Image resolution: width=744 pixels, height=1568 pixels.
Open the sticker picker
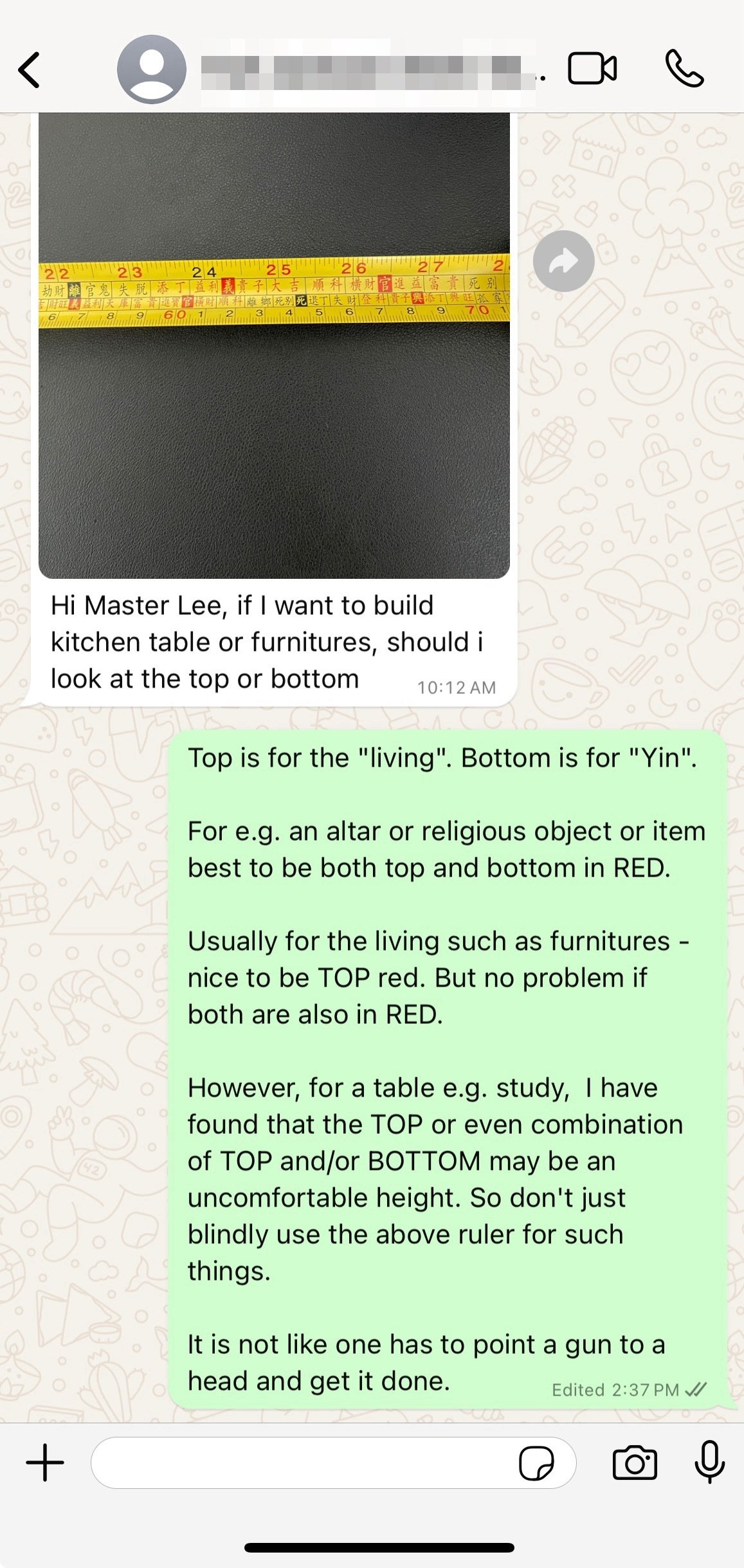coord(536,1463)
